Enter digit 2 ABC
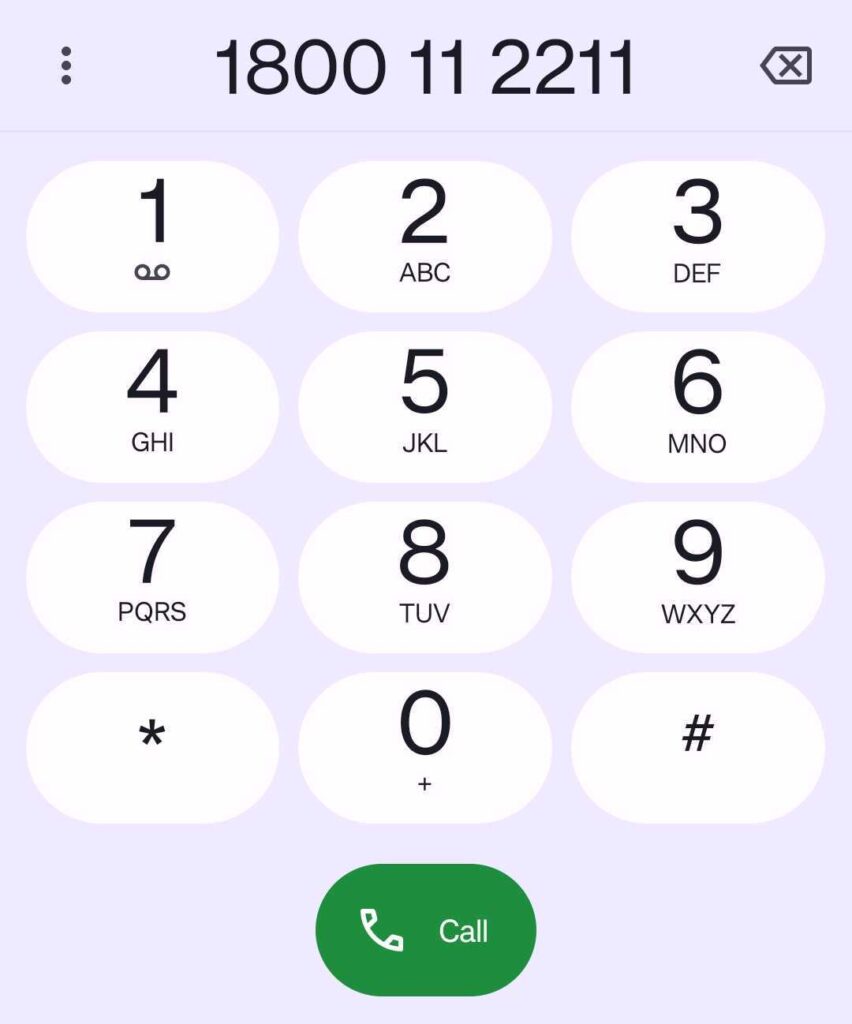Viewport: 852px width, 1024px height. point(425,236)
